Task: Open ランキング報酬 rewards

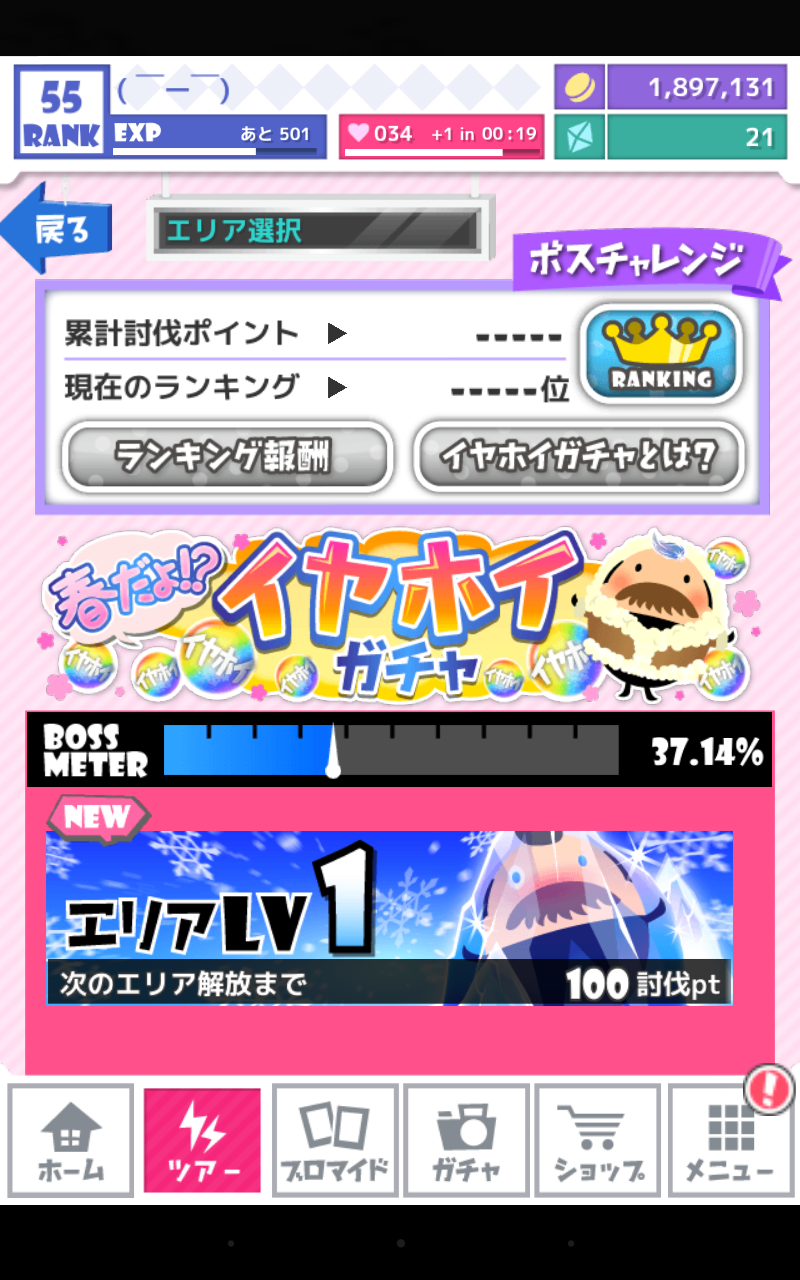Action: tap(227, 457)
